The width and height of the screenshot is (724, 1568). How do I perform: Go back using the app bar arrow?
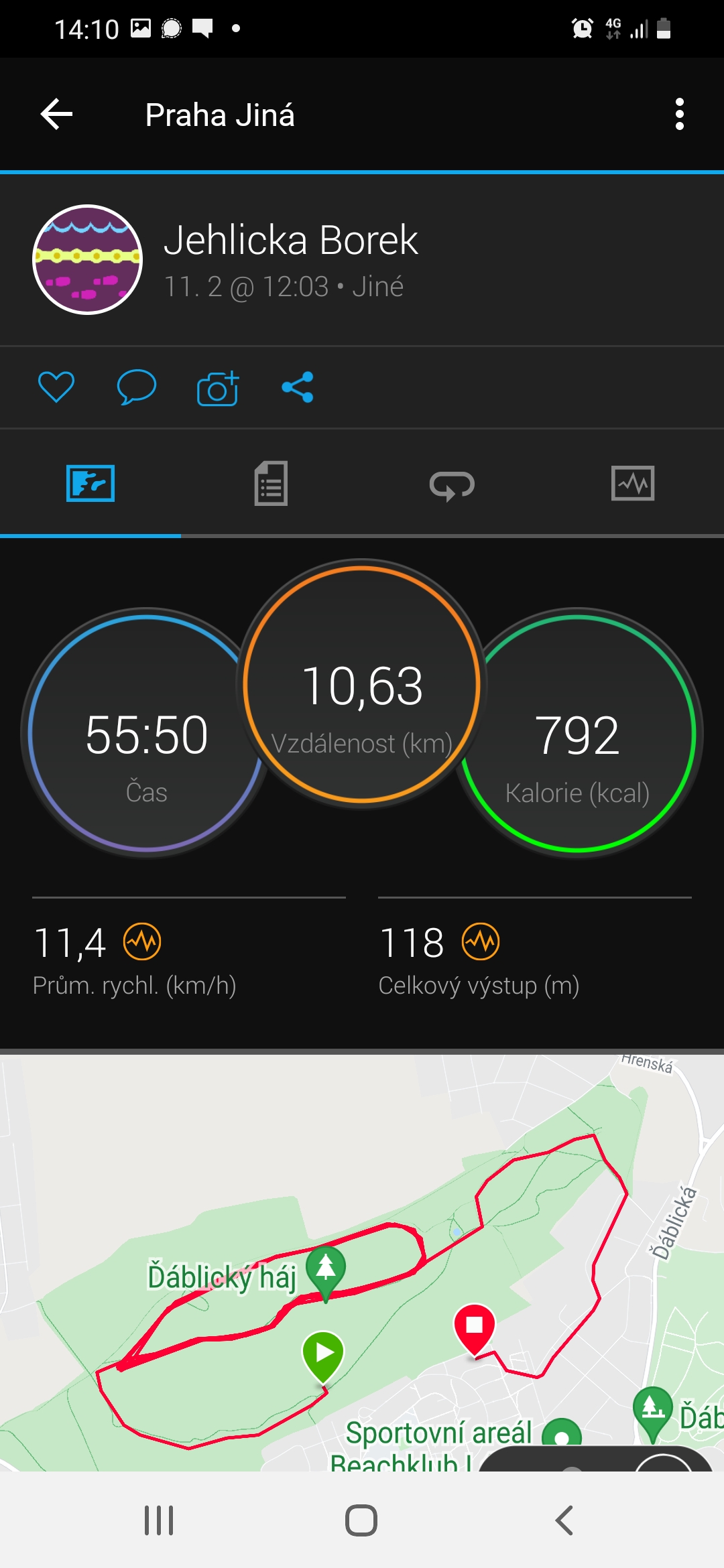(x=56, y=115)
